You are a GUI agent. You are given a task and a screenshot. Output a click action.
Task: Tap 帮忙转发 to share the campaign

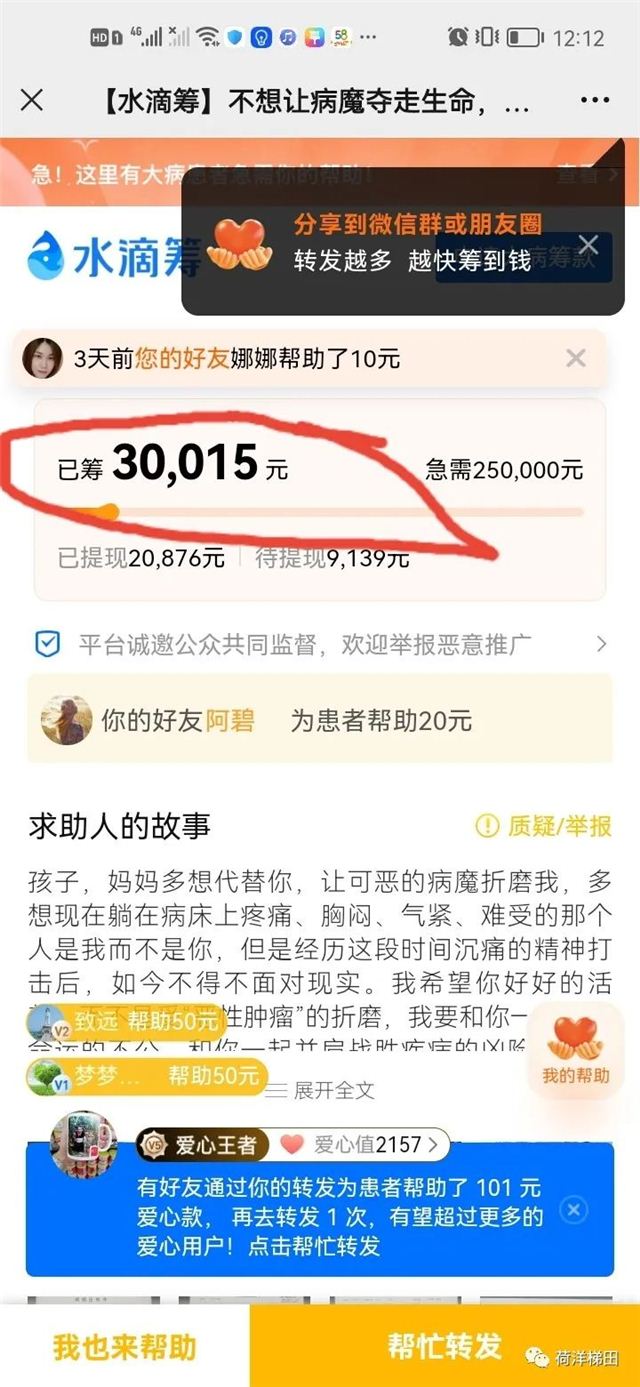click(x=444, y=1346)
